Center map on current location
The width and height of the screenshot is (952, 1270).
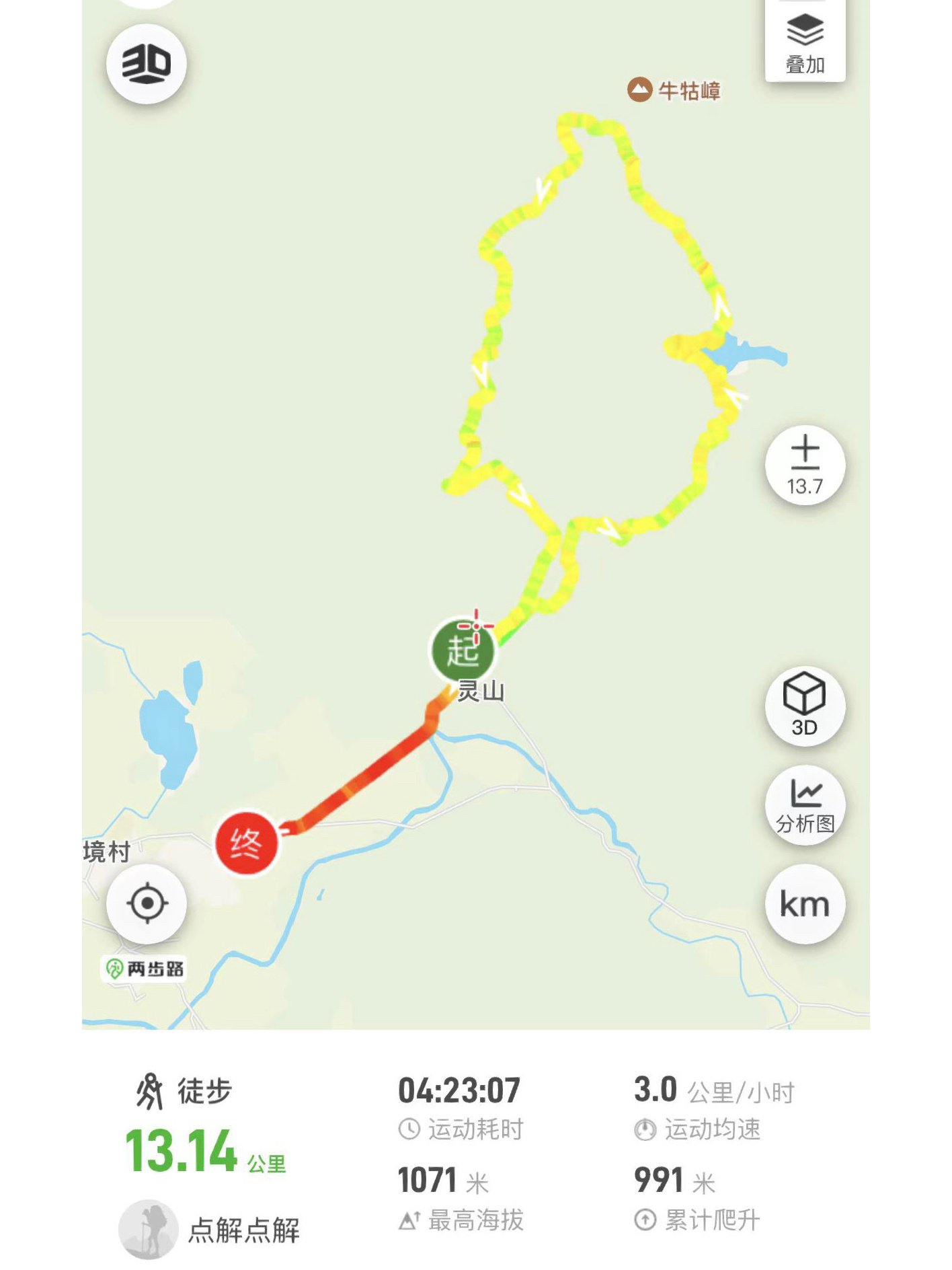(x=147, y=903)
